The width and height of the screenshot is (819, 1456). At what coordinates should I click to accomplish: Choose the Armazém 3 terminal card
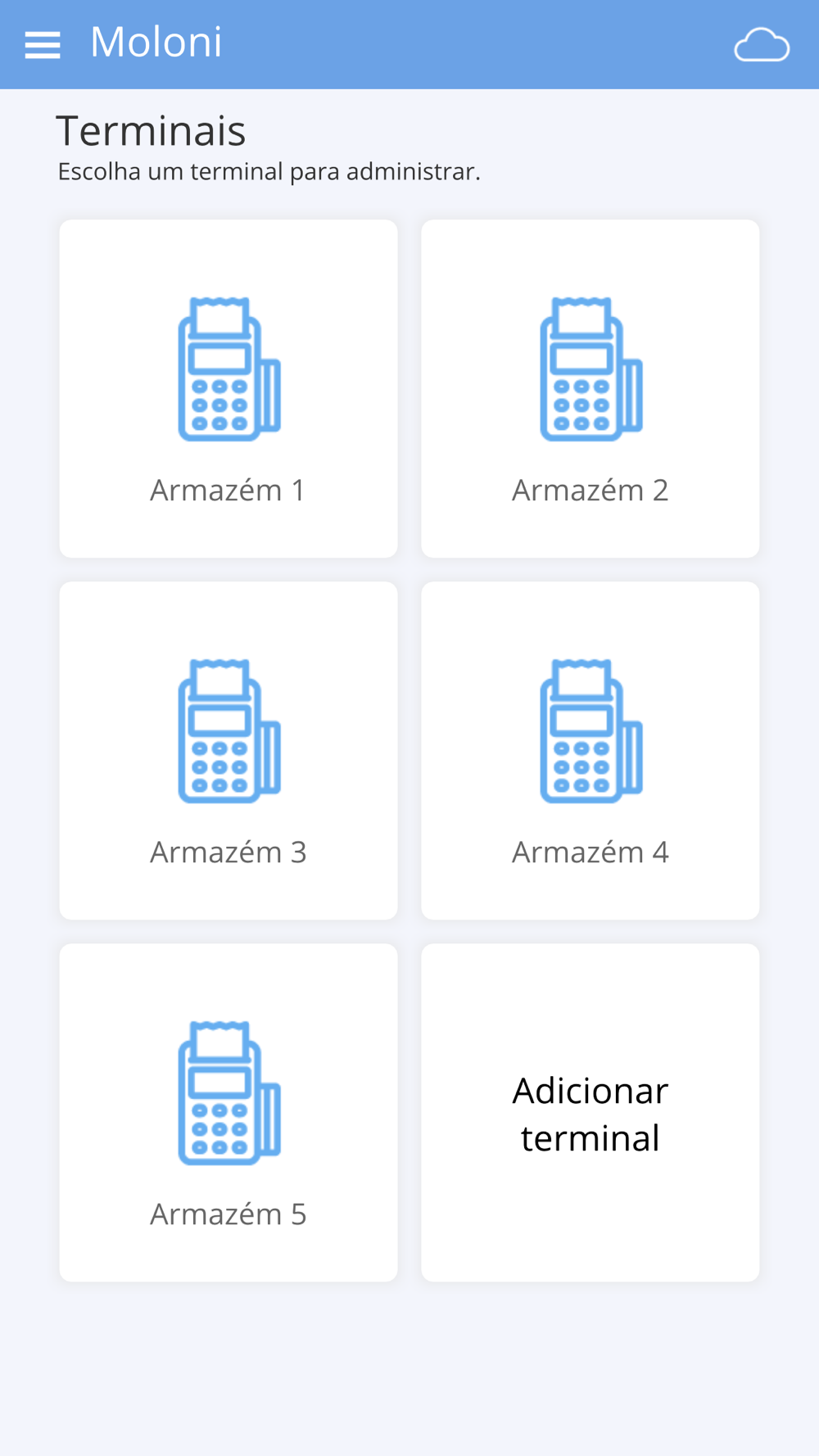[x=229, y=750]
